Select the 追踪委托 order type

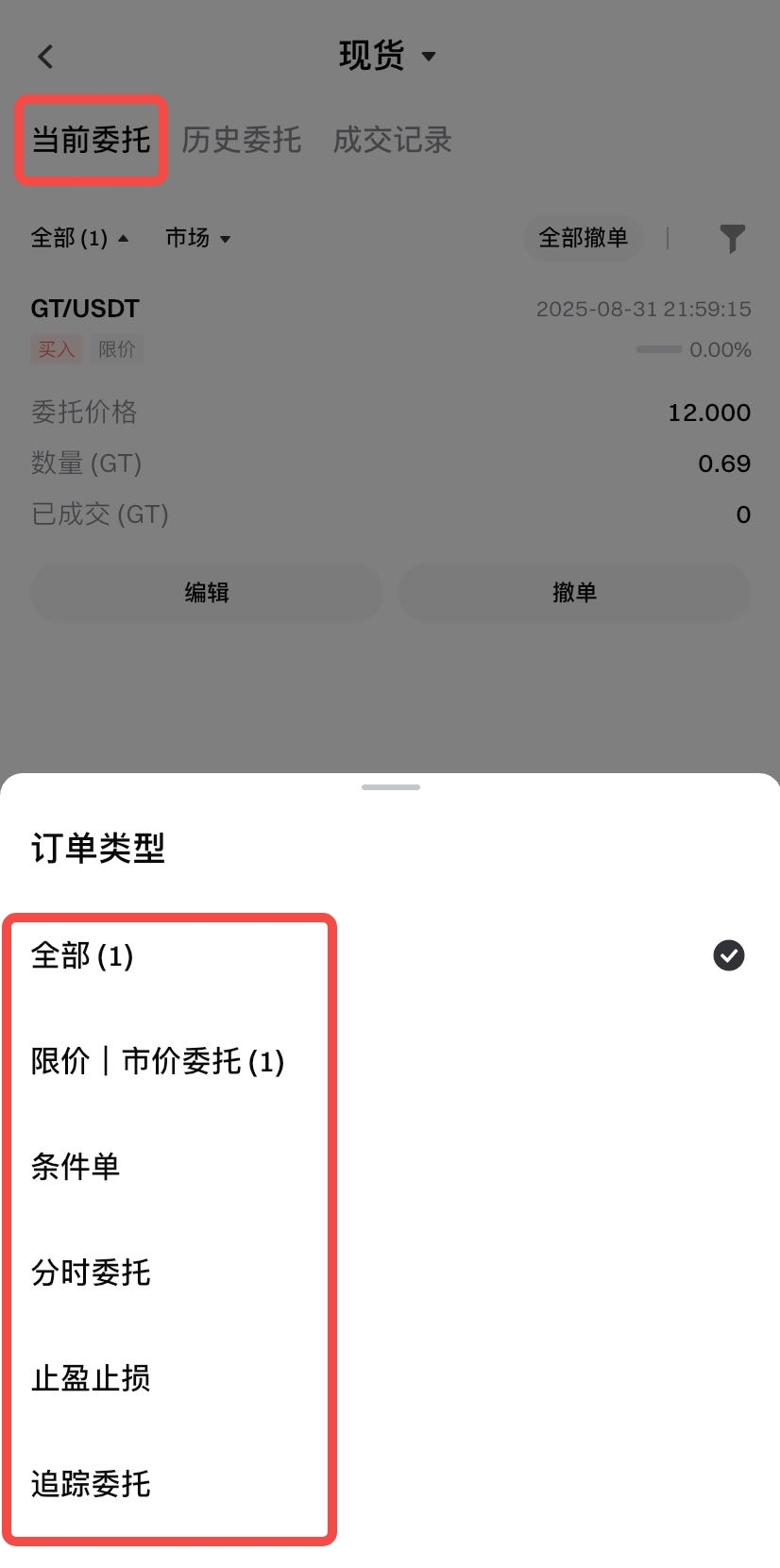tap(90, 1485)
